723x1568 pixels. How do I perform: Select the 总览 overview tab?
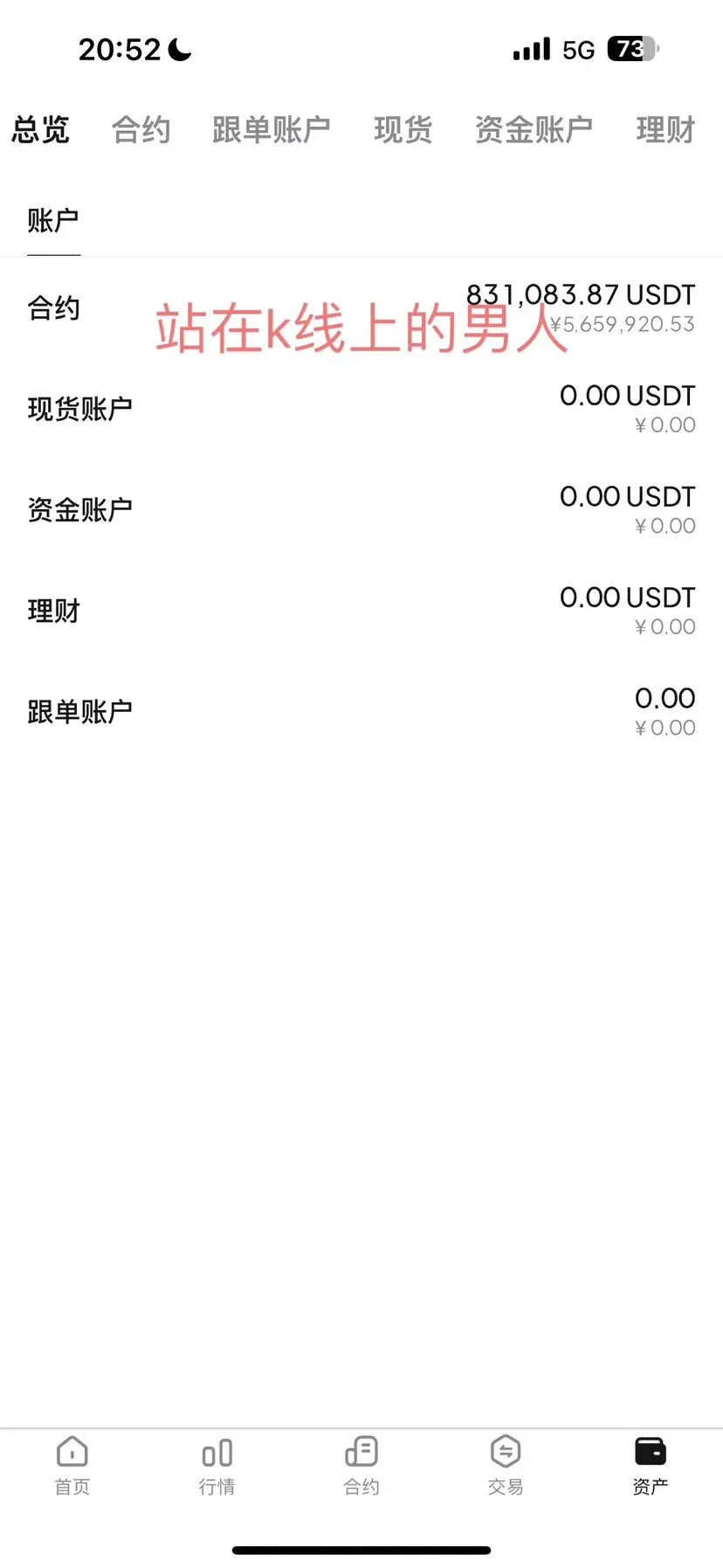[40, 130]
